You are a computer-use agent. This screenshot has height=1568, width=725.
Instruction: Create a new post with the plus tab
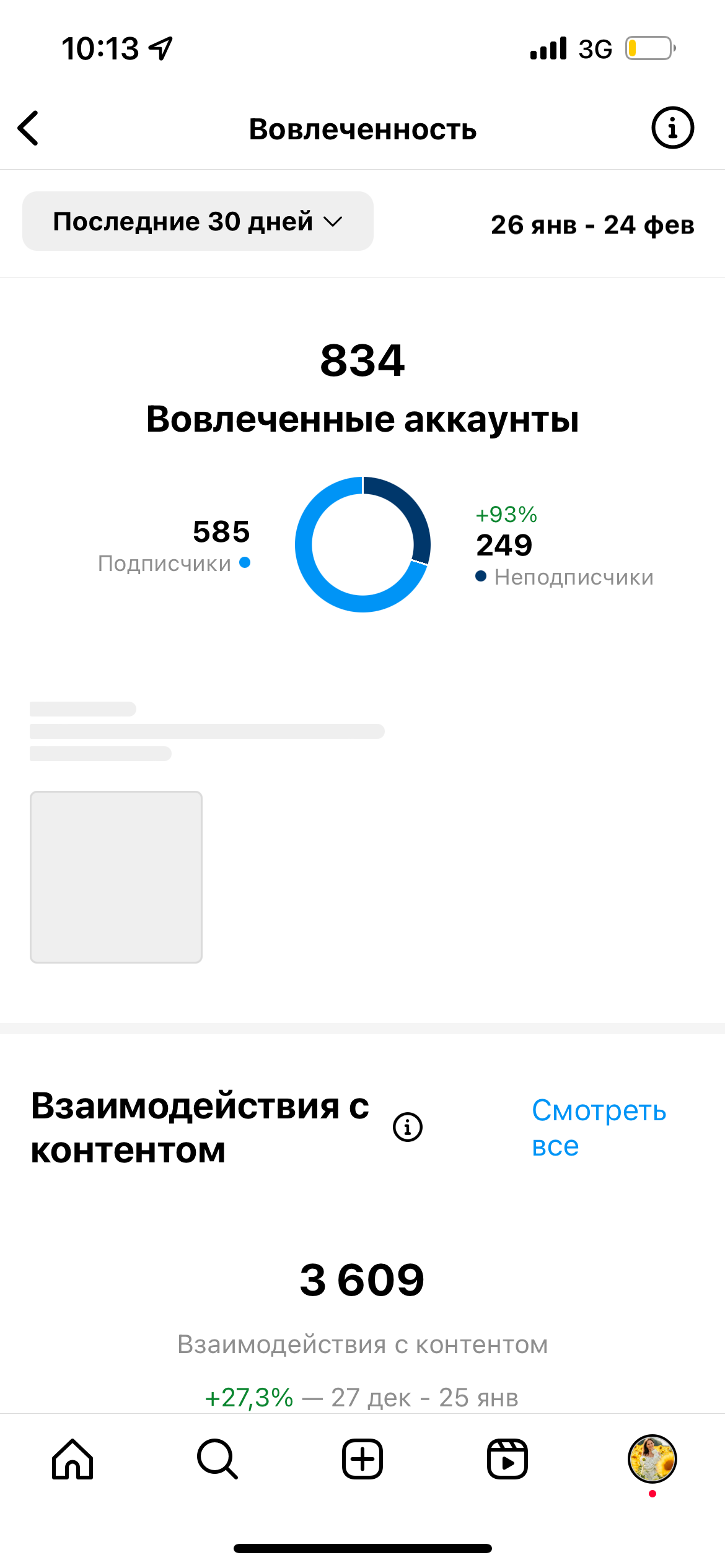362,1459
